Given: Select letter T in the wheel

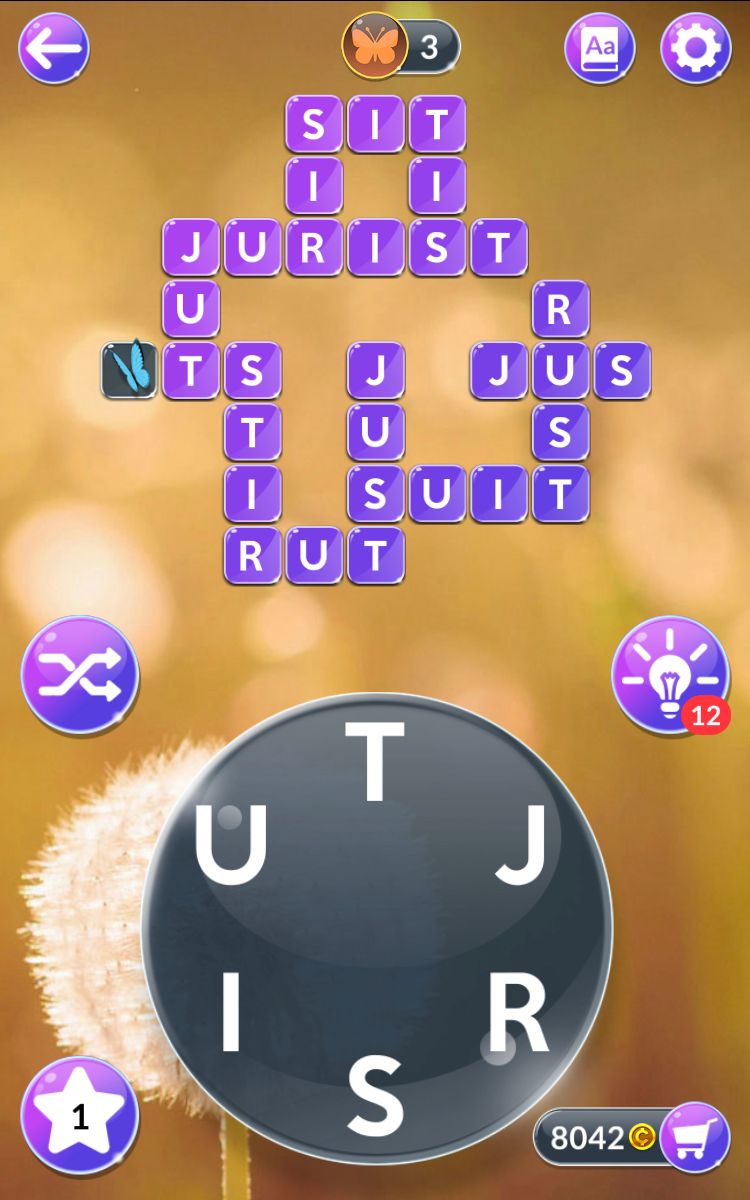Looking at the screenshot, I should 375,762.
